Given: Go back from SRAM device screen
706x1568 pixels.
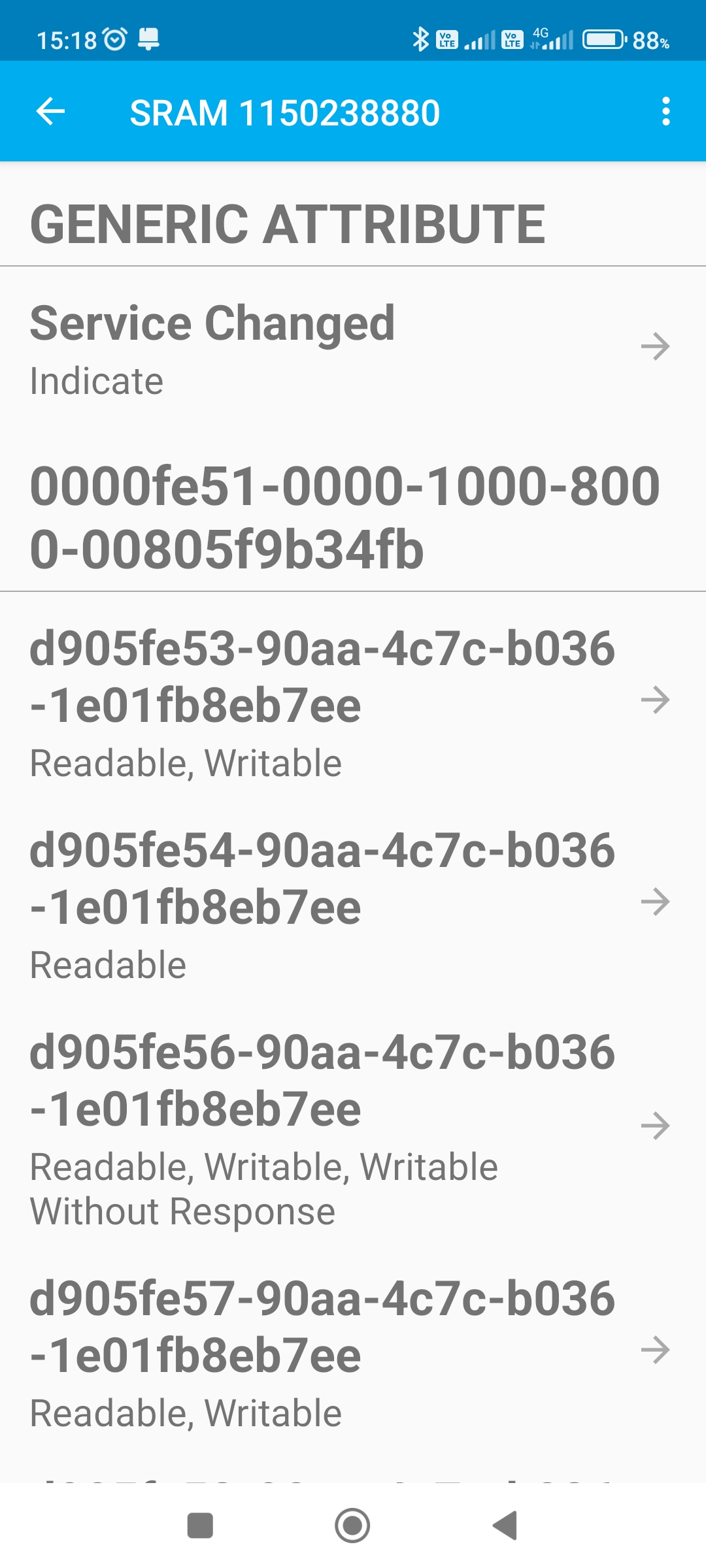Looking at the screenshot, I should [50, 112].
